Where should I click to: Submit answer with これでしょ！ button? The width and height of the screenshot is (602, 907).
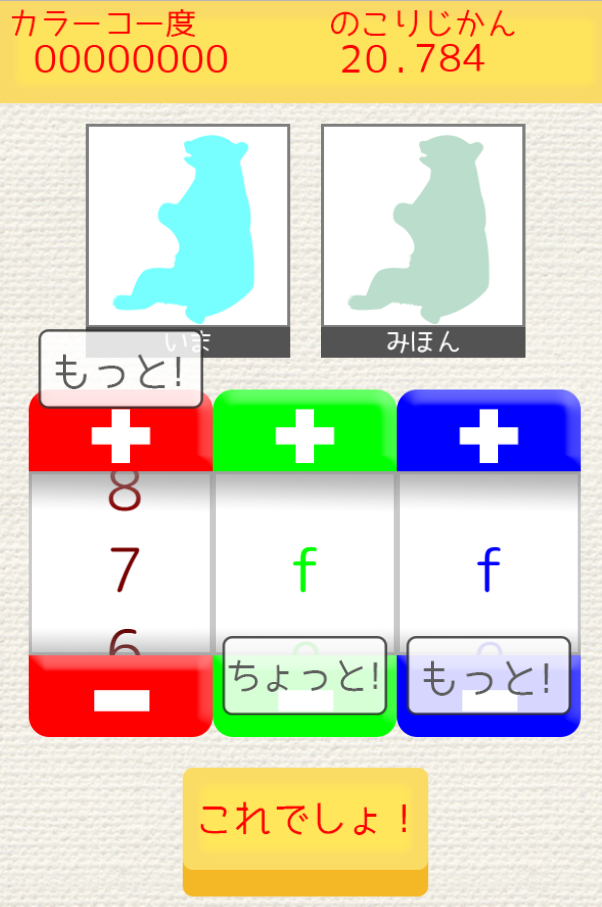click(x=305, y=821)
